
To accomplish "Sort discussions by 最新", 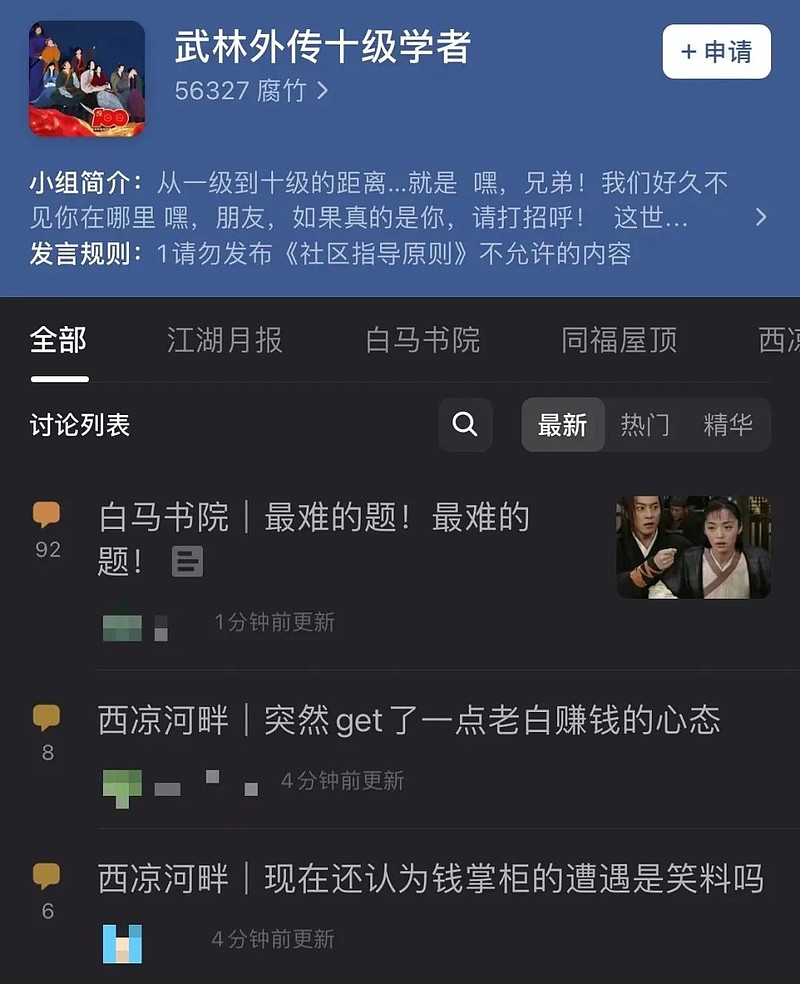I will (x=562, y=425).
